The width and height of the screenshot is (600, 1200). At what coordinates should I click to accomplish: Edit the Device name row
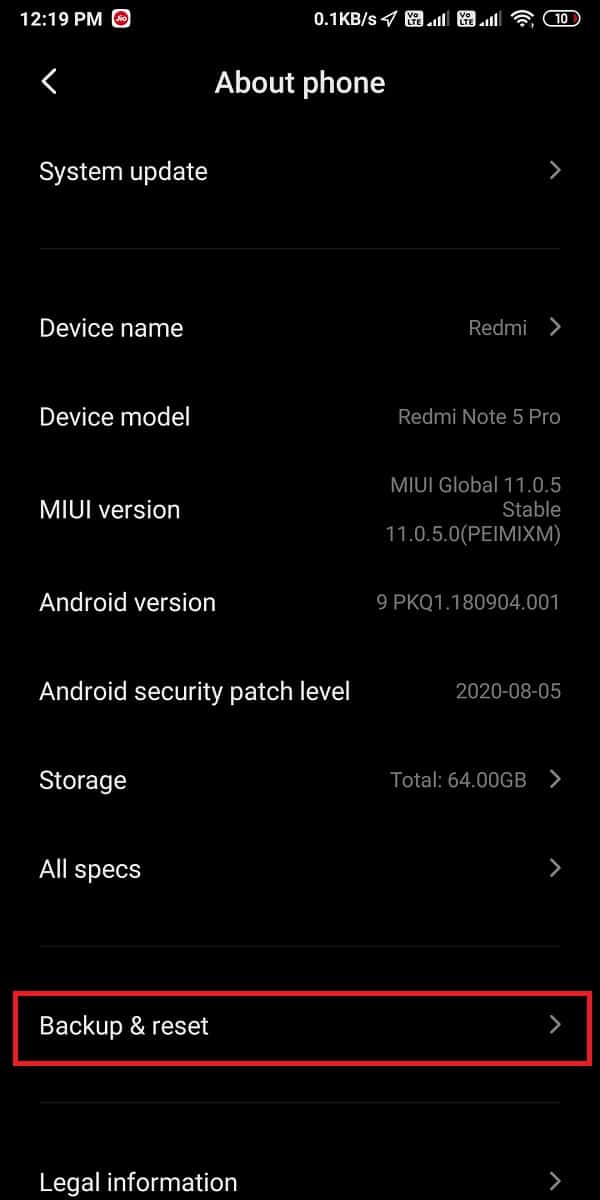point(300,328)
